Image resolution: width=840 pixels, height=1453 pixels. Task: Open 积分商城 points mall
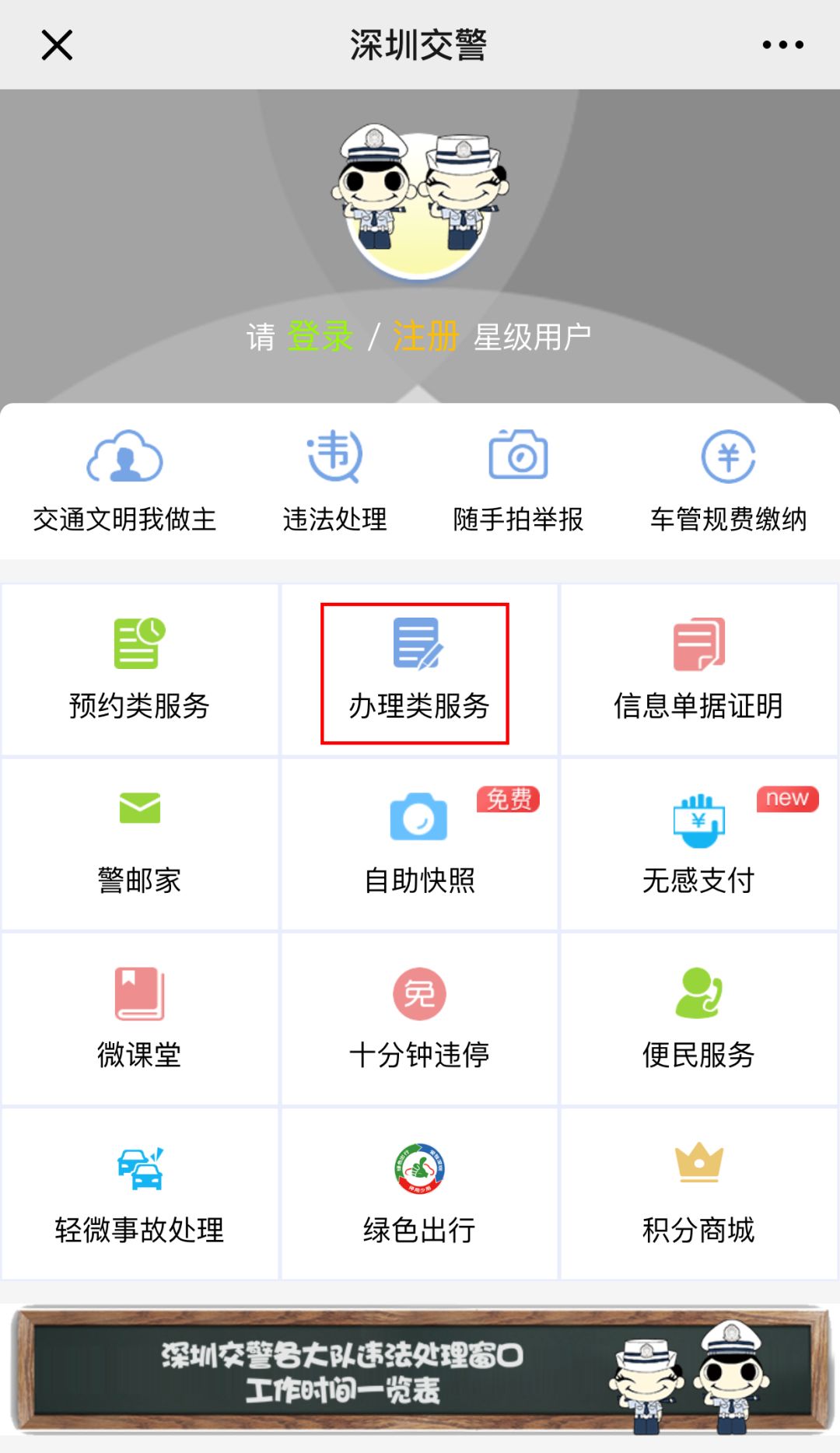(x=698, y=1194)
